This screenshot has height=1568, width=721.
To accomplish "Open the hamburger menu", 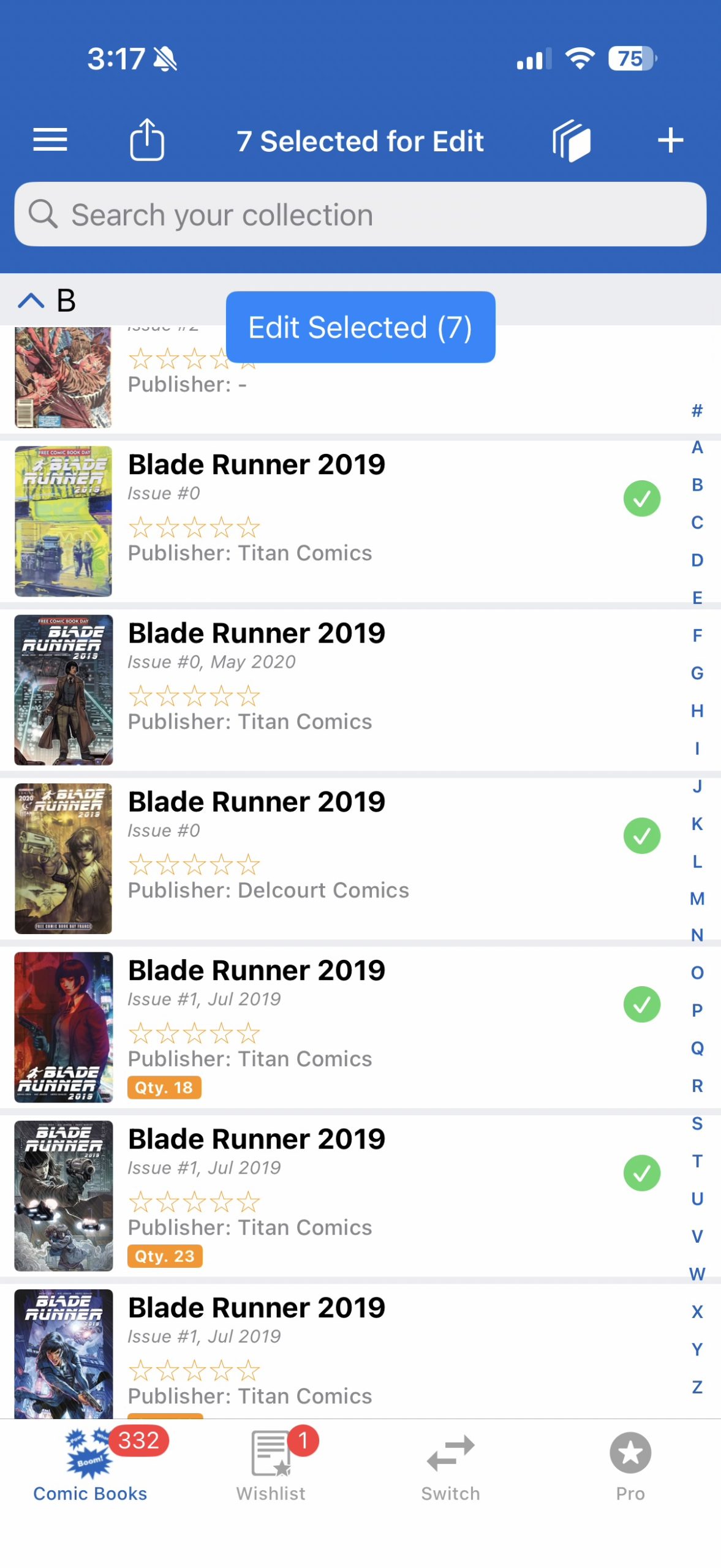I will pos(50,140).
